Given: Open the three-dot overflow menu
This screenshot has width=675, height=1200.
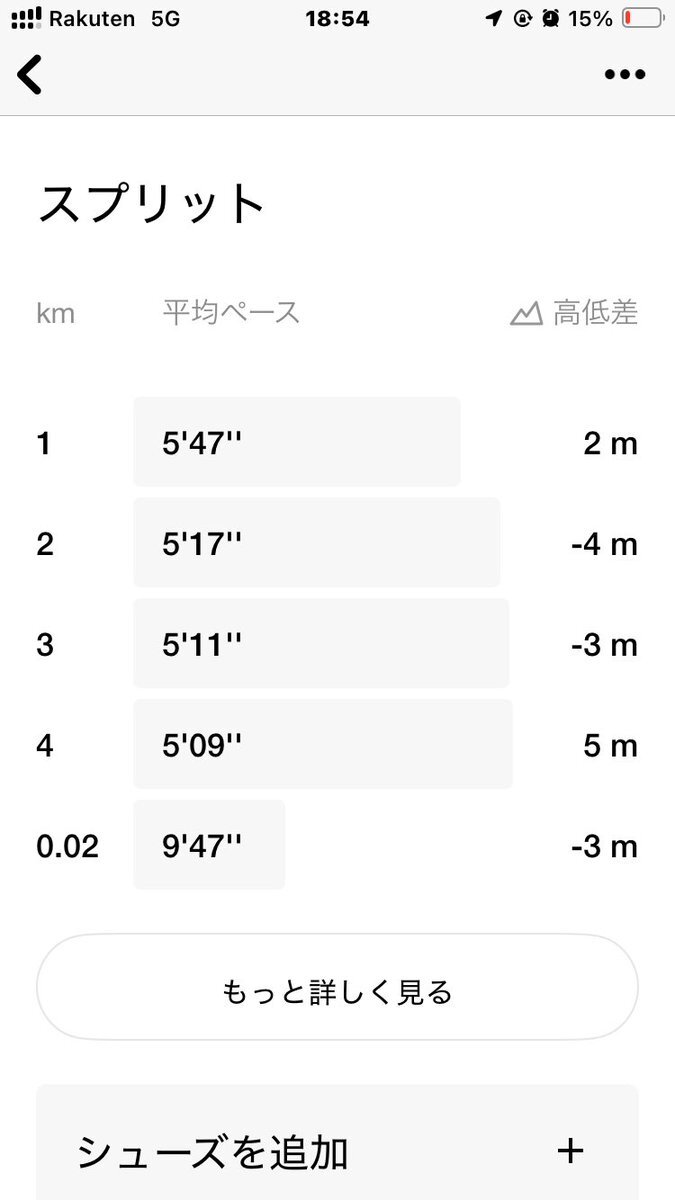Looking at the screenshot, I should (x=625, y=75).
